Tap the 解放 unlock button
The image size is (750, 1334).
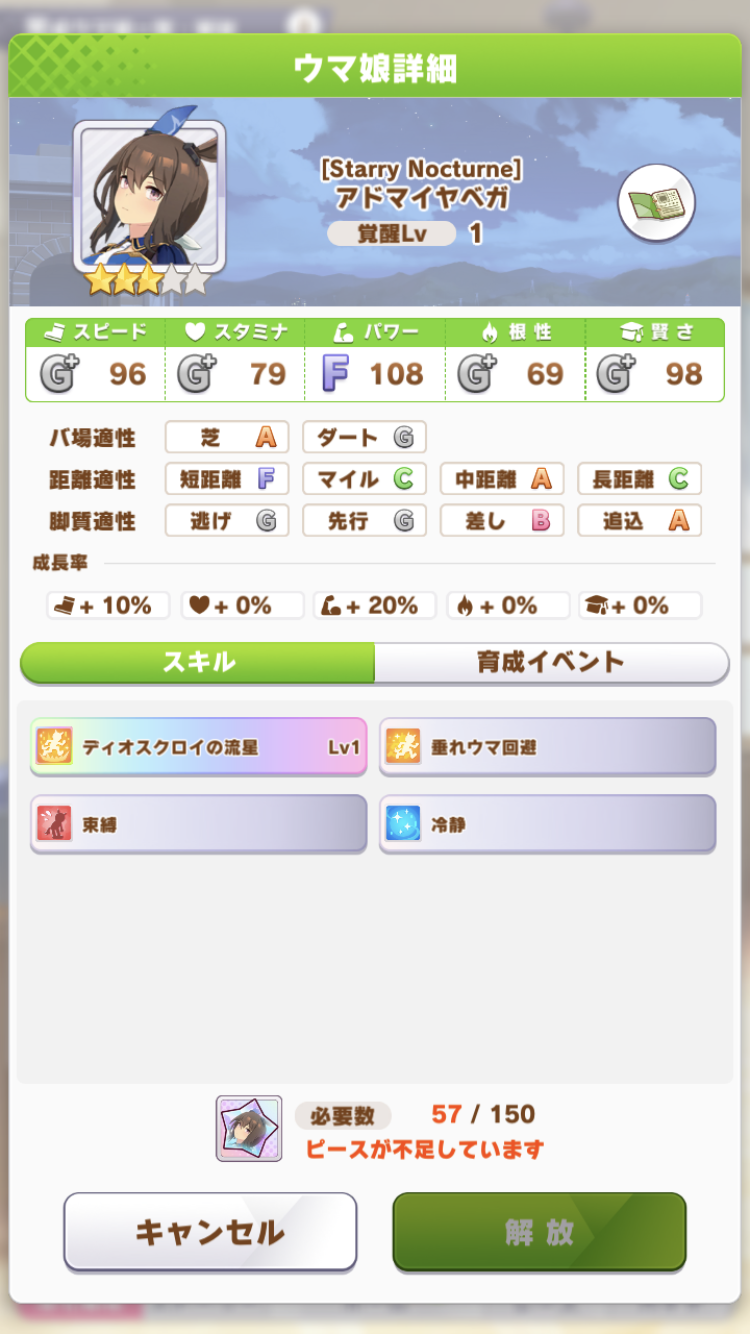[539, 1231]
